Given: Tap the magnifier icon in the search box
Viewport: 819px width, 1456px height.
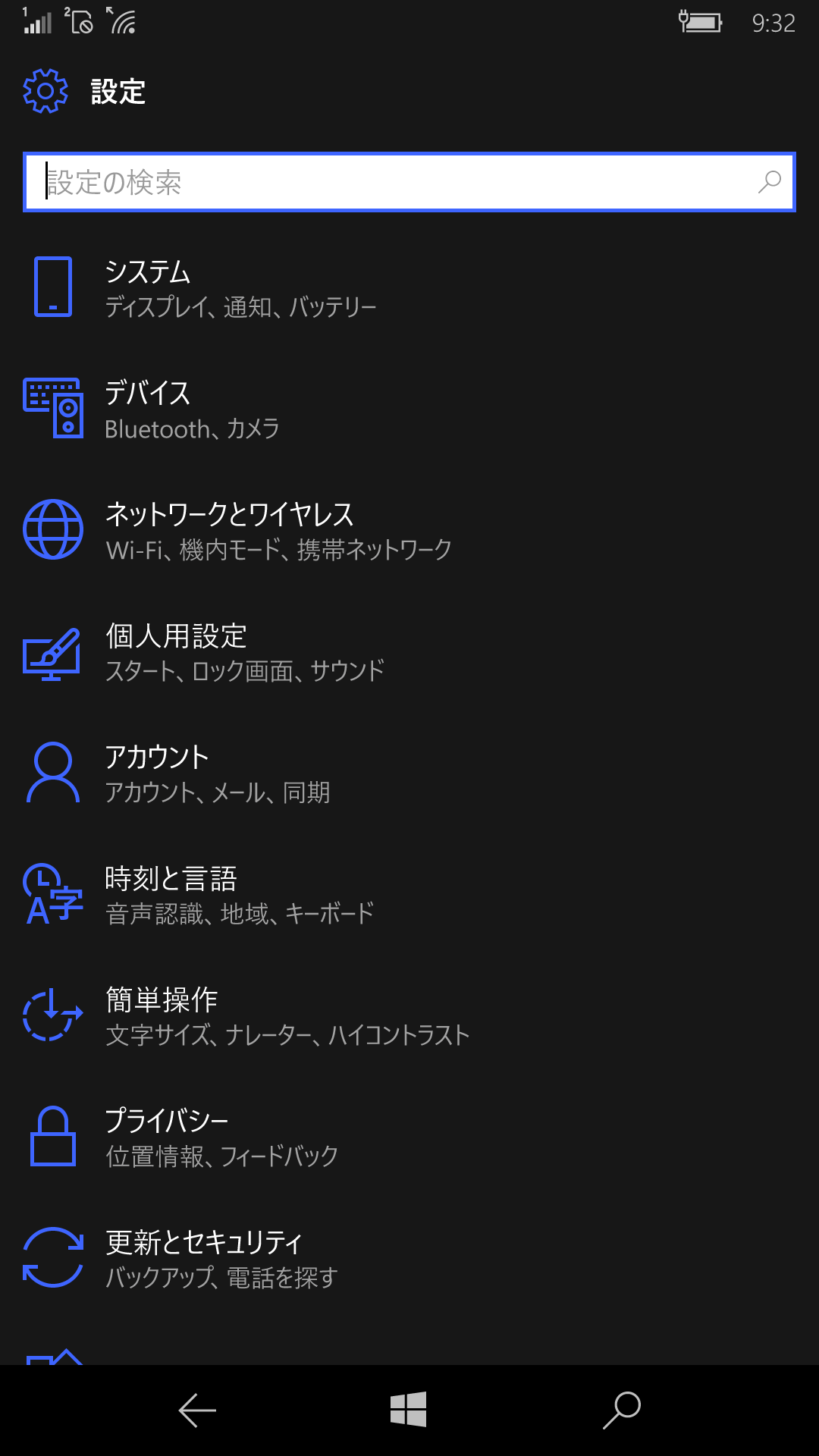Looking at the screenshot, I should (x=769, y=182).
